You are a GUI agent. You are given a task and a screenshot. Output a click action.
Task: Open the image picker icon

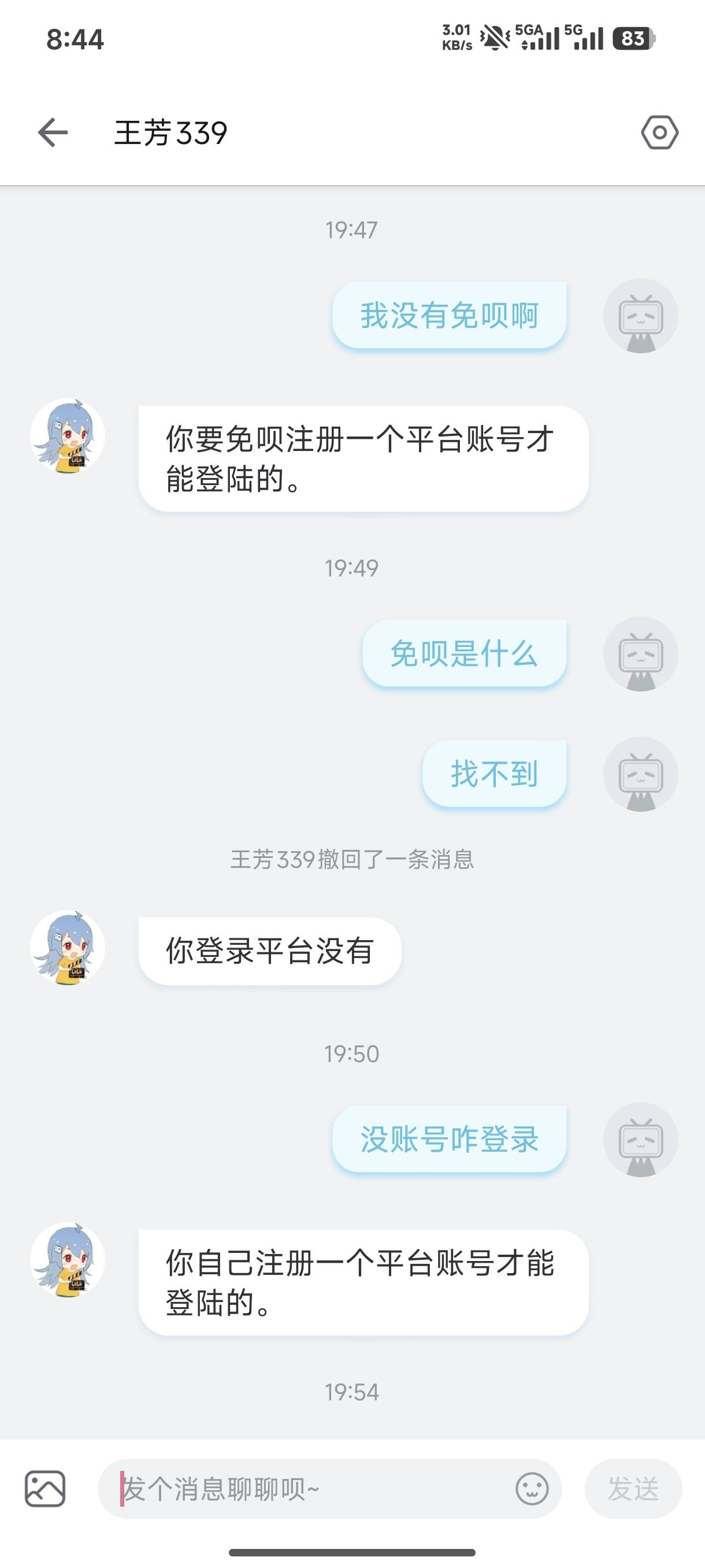[x=45, y=1489]
